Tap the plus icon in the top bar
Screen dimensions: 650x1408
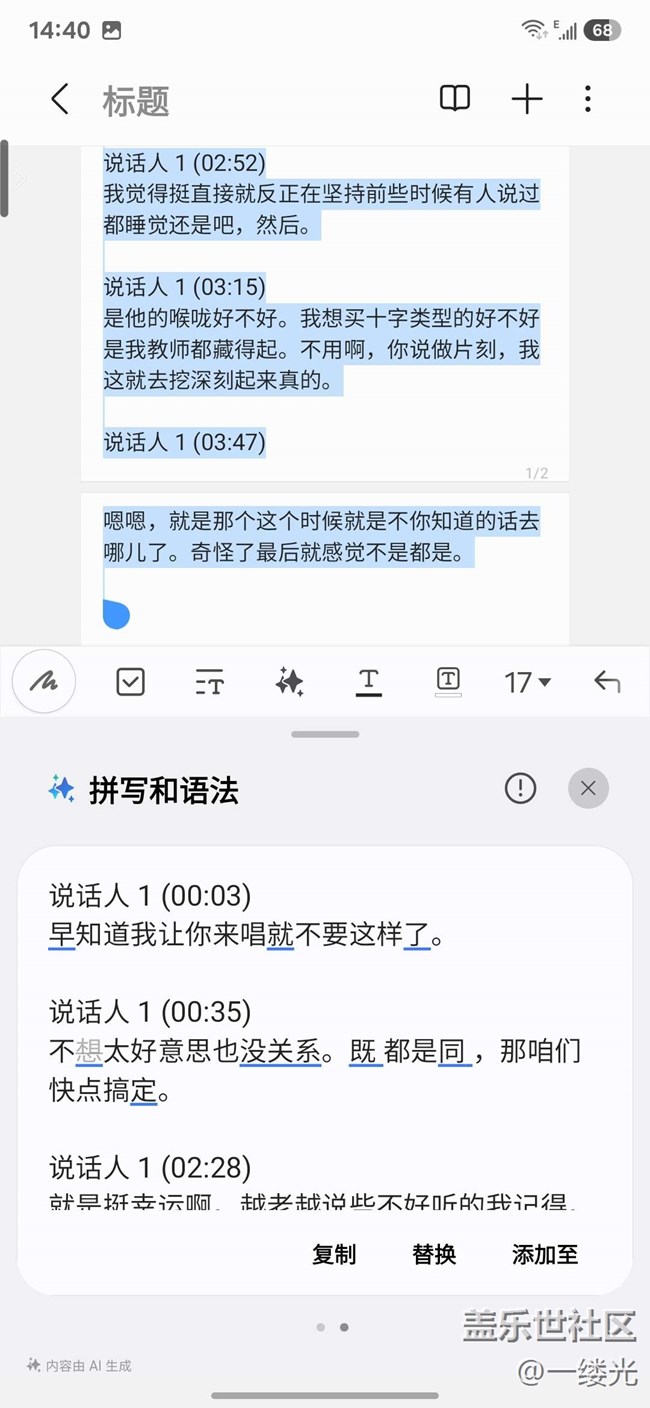pyautogui.click(x=526, y=98)
